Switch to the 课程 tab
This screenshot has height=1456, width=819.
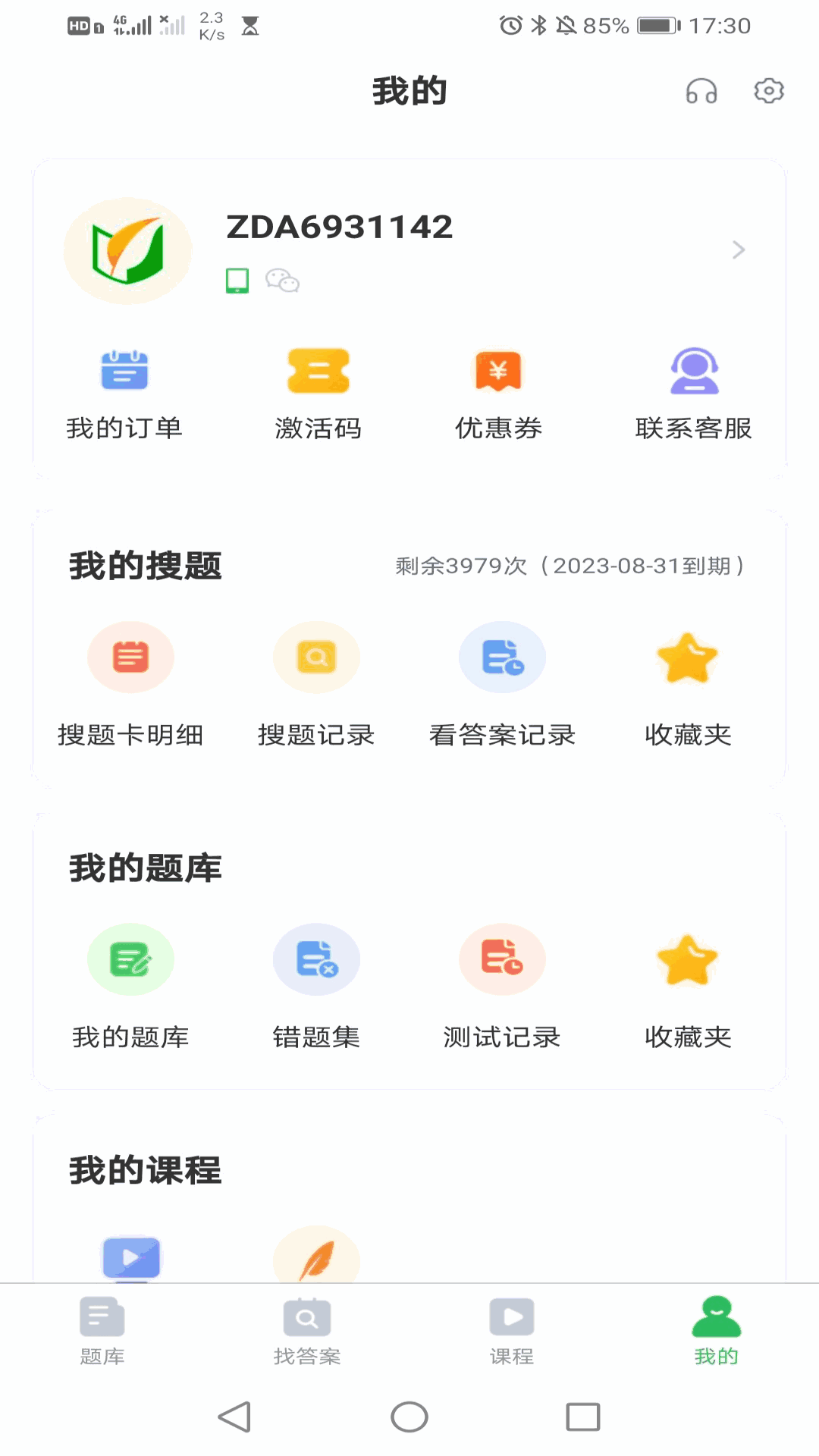click(x=512, y=1331)
